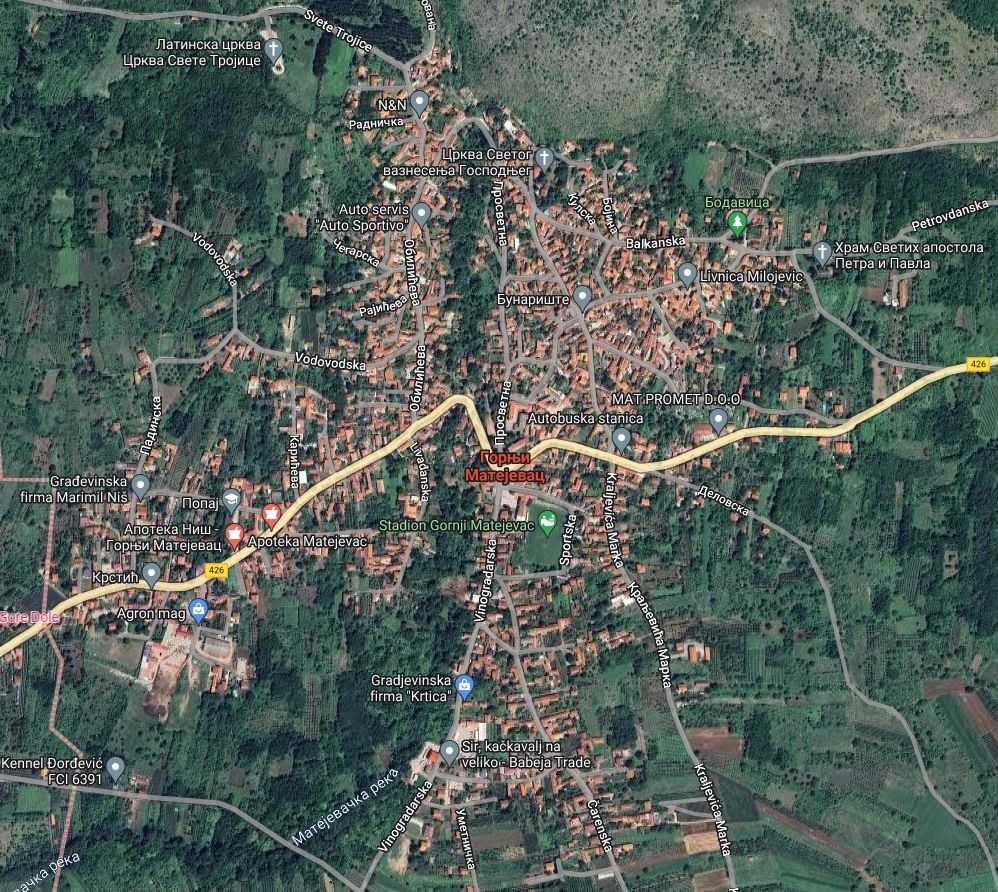Open the Попај school marker
Viewport: 998px width, 892px height.
(x=232, y=499)
